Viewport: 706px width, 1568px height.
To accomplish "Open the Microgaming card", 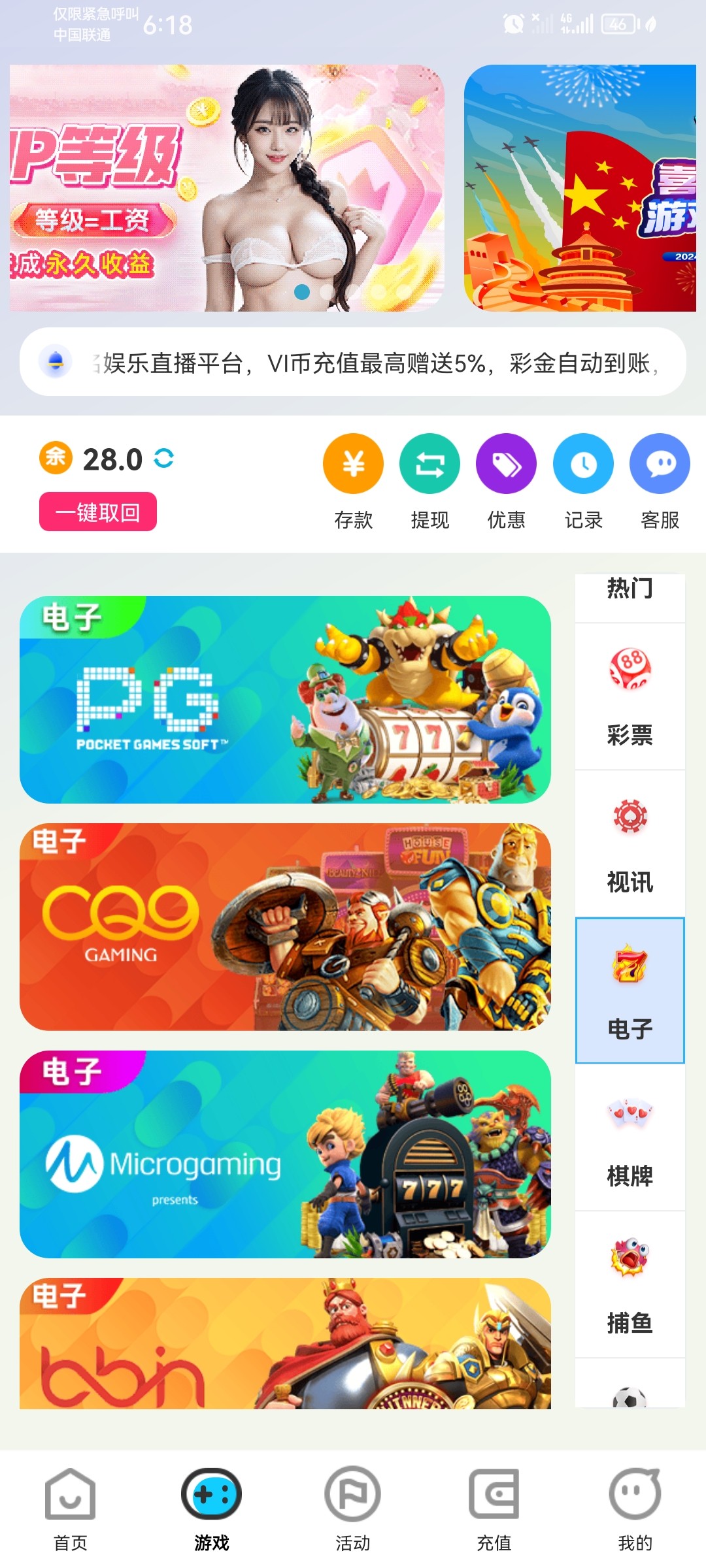I will coord(285,1154).
